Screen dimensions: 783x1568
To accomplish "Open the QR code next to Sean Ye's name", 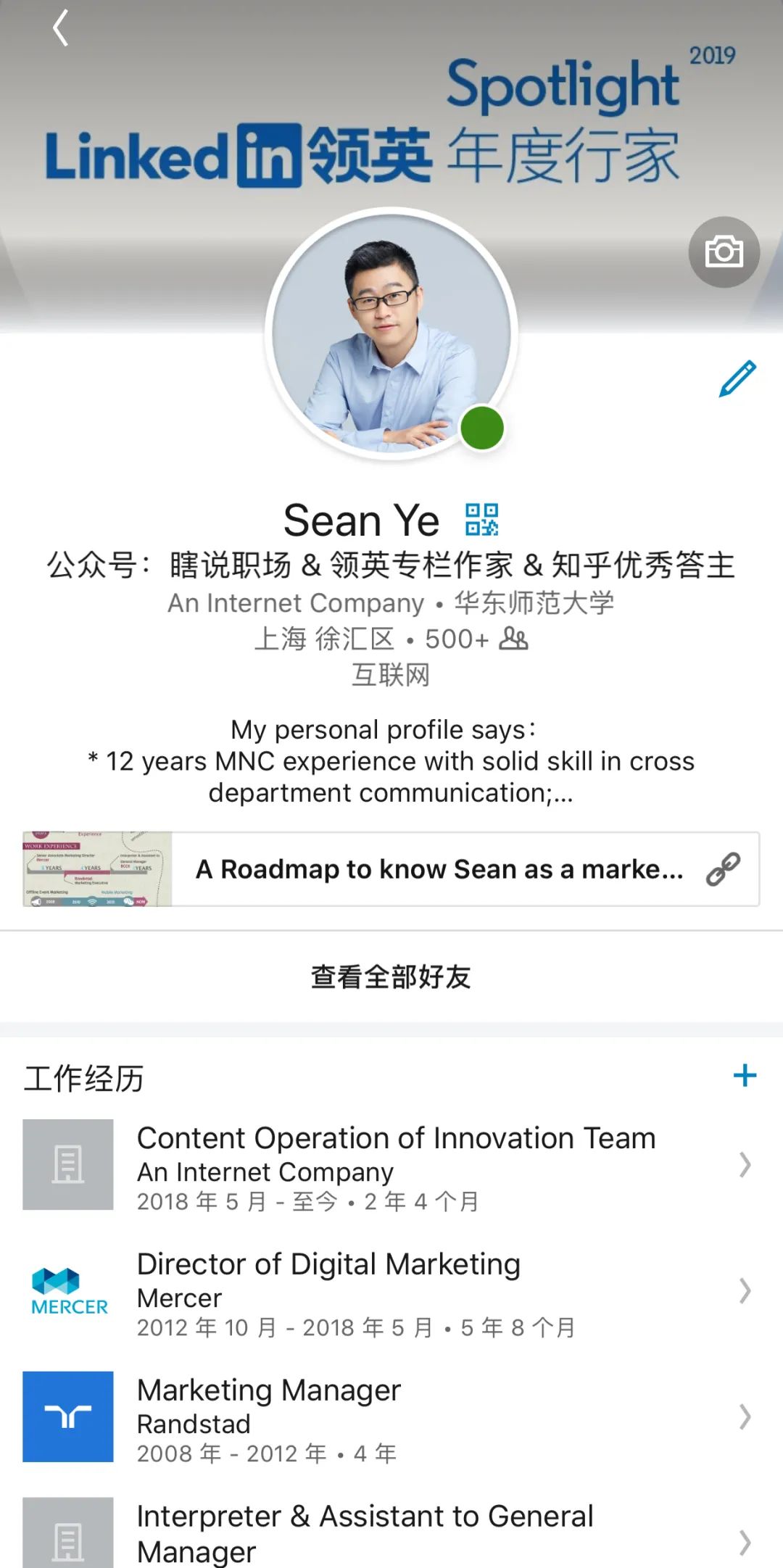I will pos(482,518).
